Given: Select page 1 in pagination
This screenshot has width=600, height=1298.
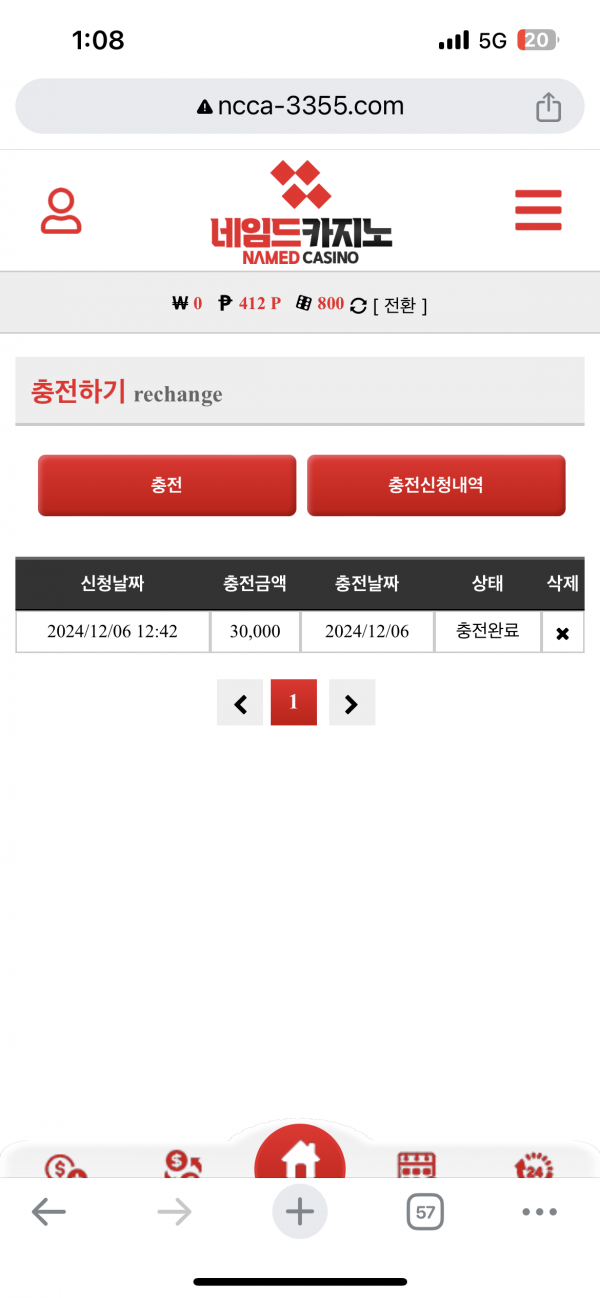Looking at the screenshot, I should (x=293, y=703).
